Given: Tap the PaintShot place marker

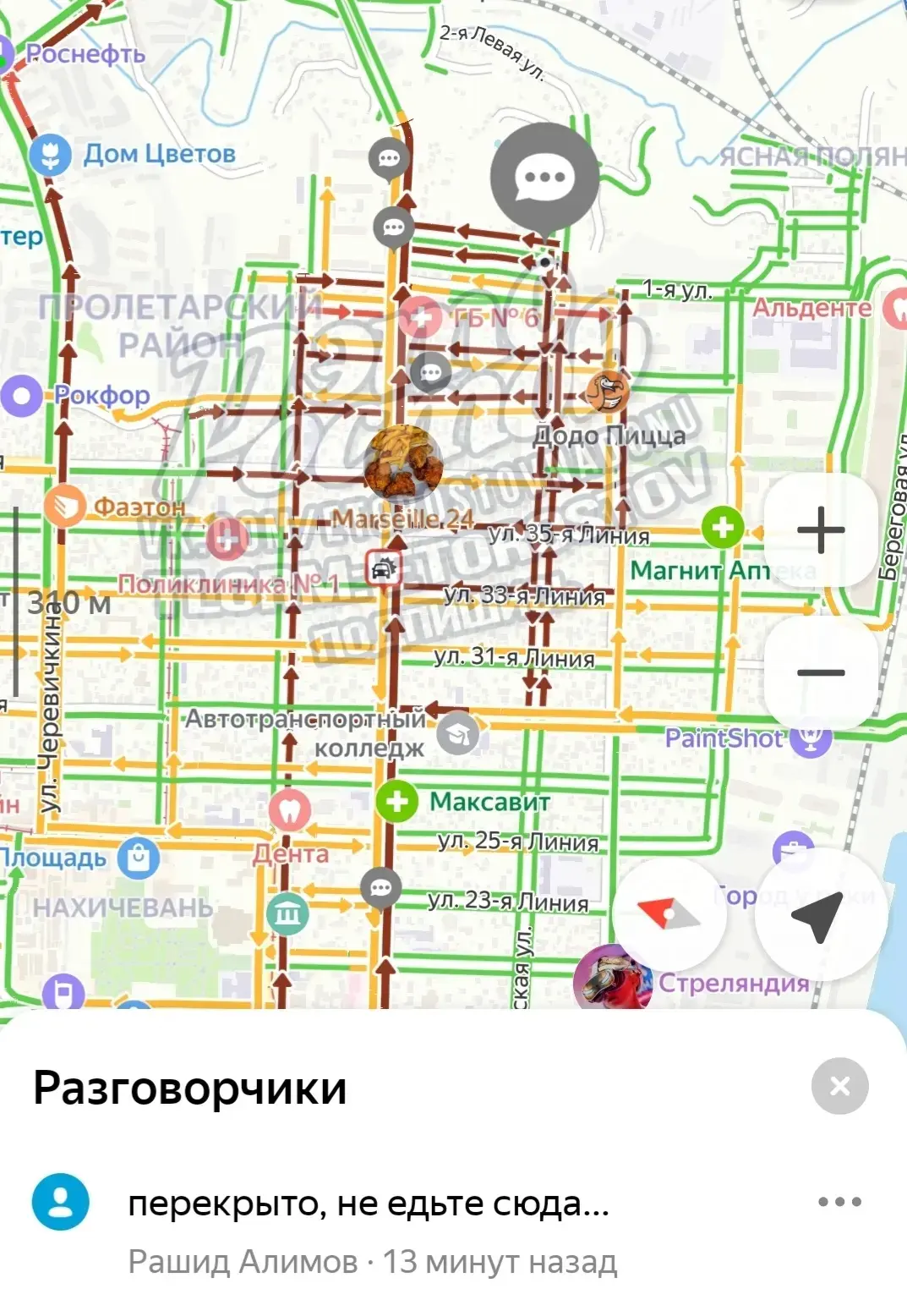Looking at the screenshot, I should click(x=811, y=738).
